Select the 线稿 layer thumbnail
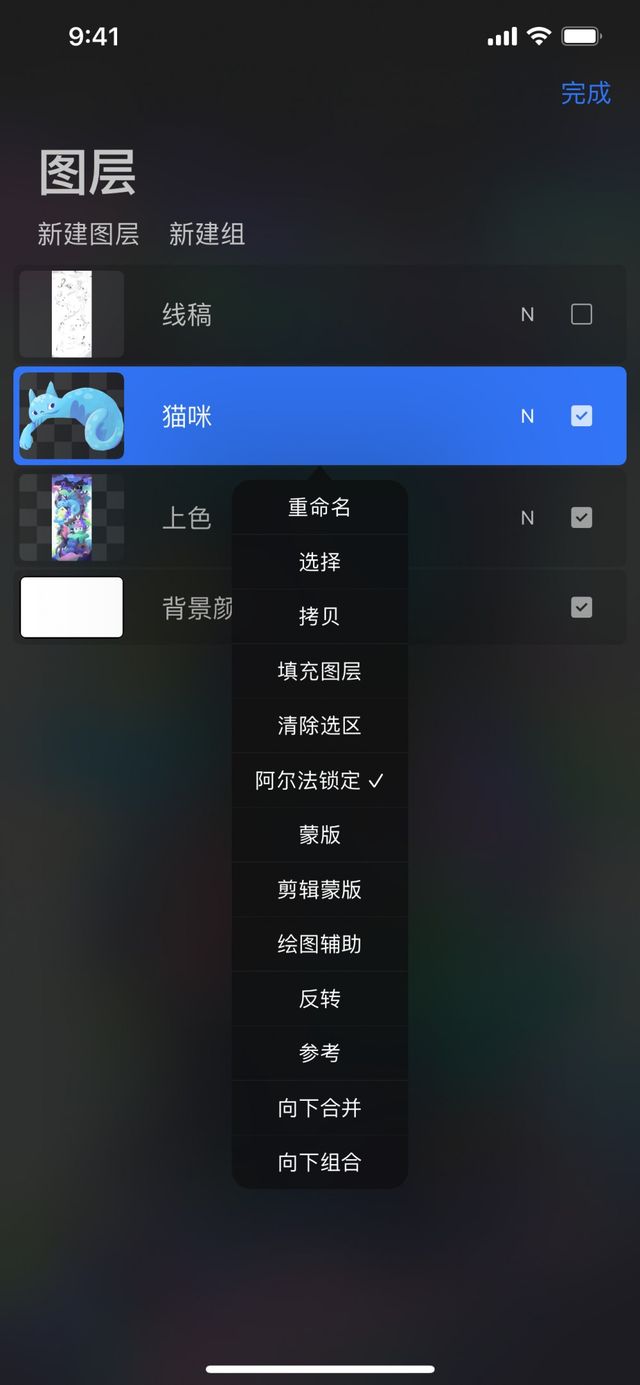The height and width of the screenshot is (1385, 640). 72,314
